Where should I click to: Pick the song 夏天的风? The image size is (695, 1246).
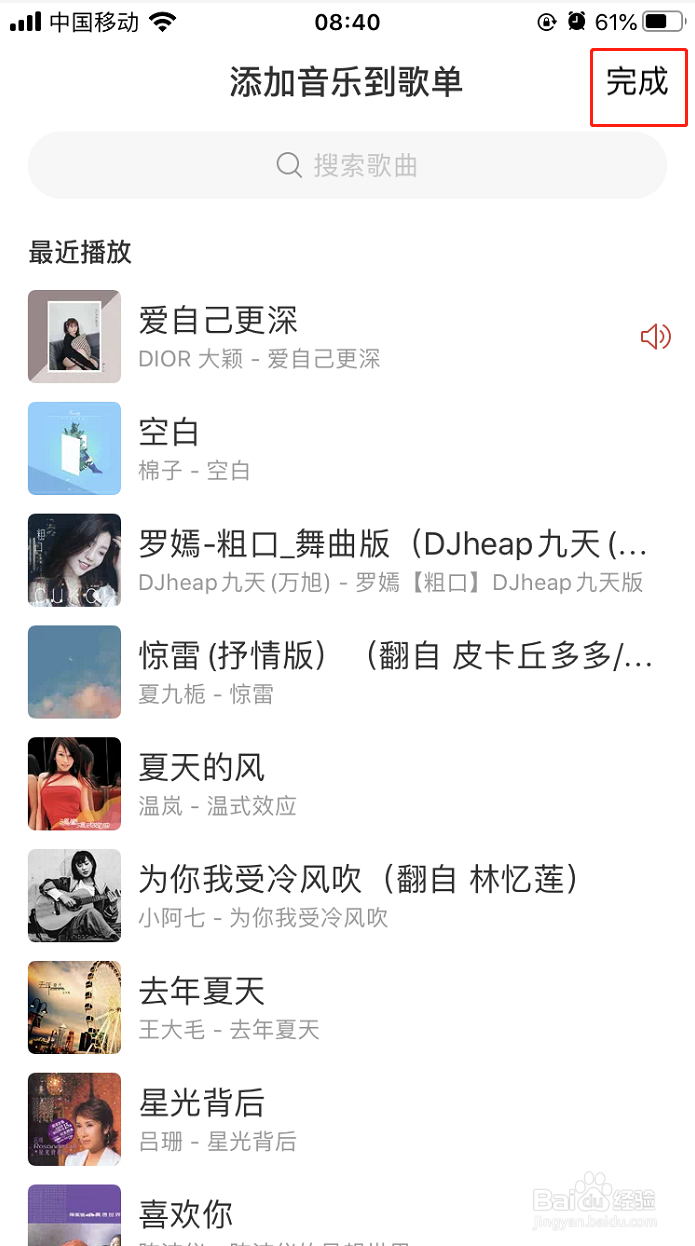[201, 769]
